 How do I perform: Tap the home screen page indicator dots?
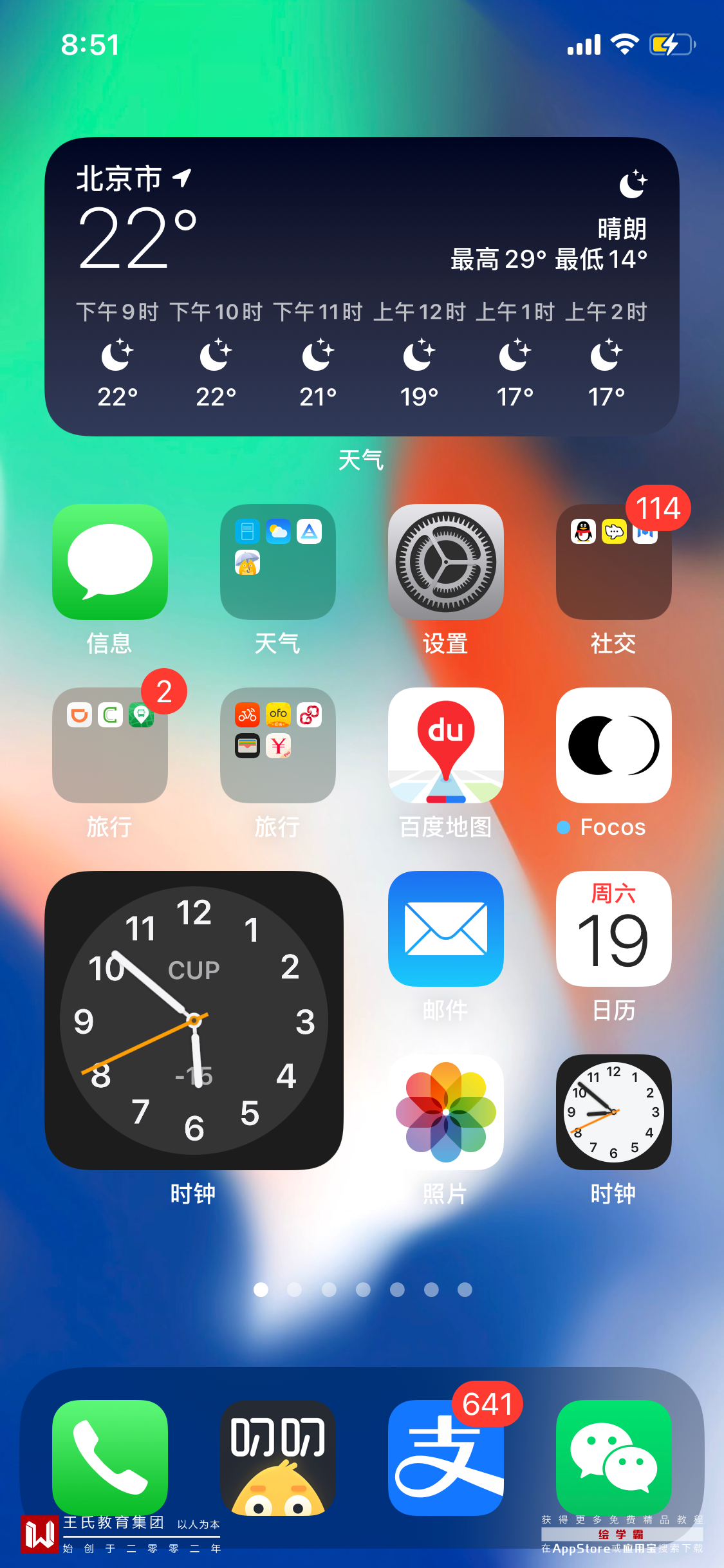(x=362, y=1289)
